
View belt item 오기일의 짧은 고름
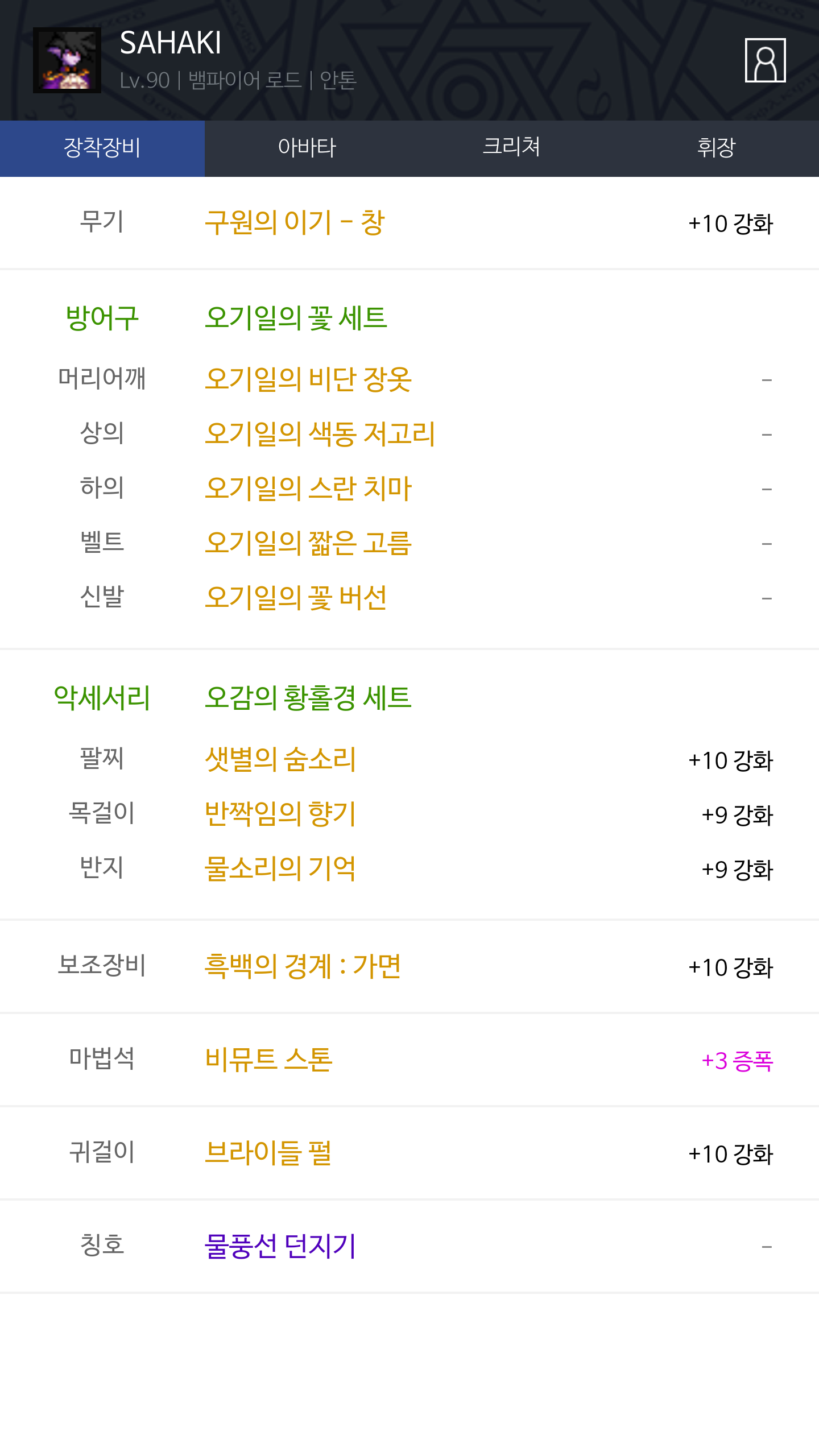308,543
